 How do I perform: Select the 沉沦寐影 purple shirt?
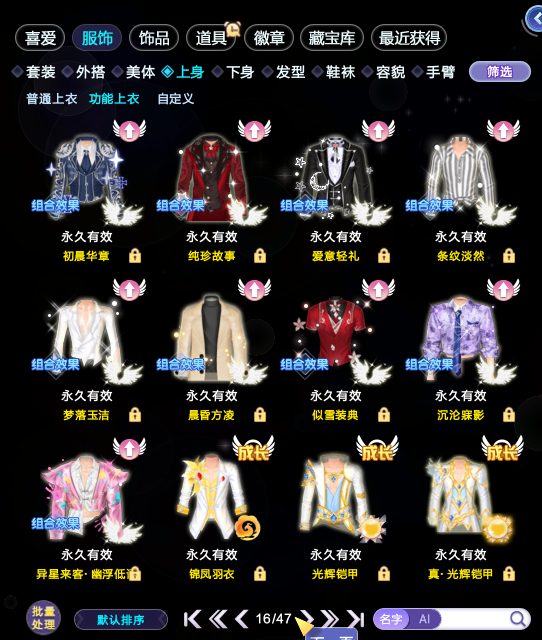coord(461,339)
